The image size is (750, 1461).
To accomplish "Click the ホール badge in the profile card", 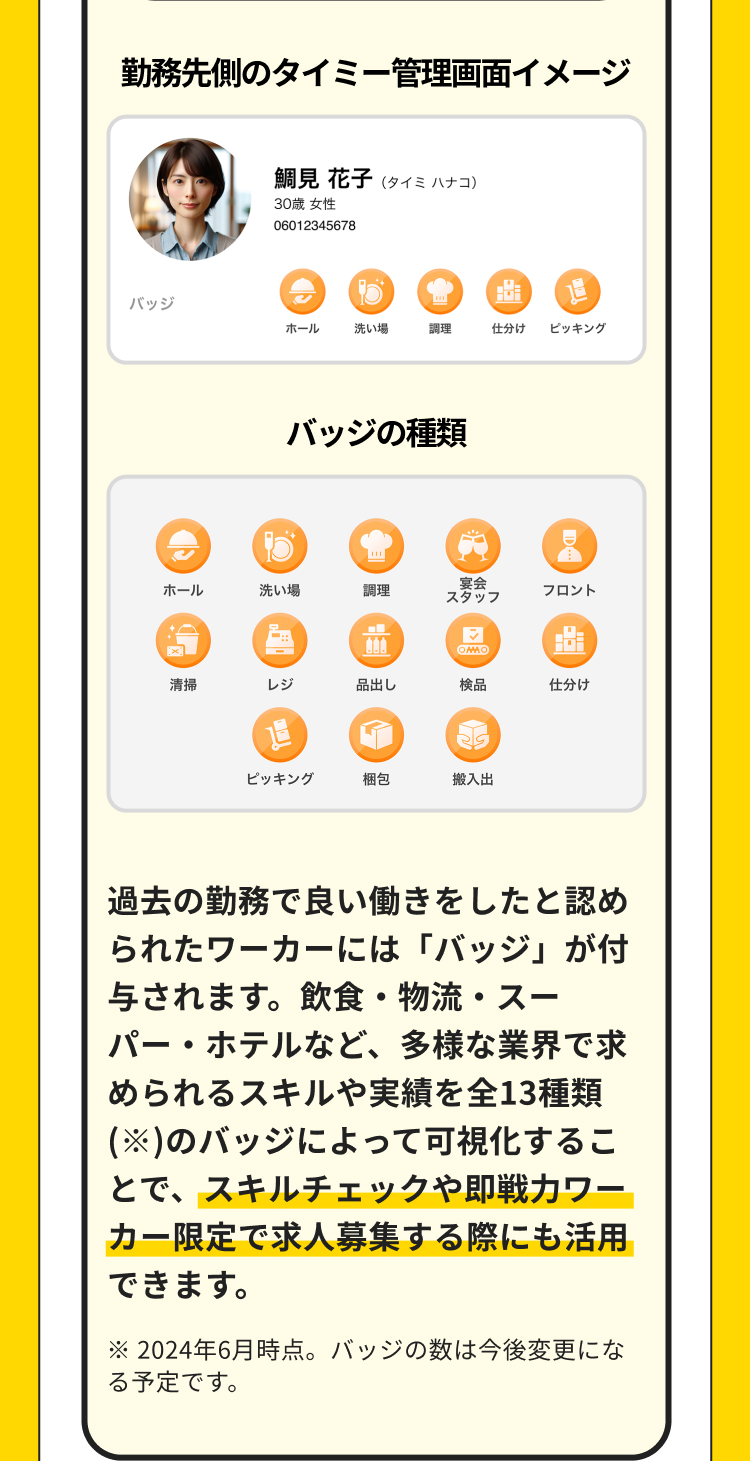I will (x=301, y=293).
